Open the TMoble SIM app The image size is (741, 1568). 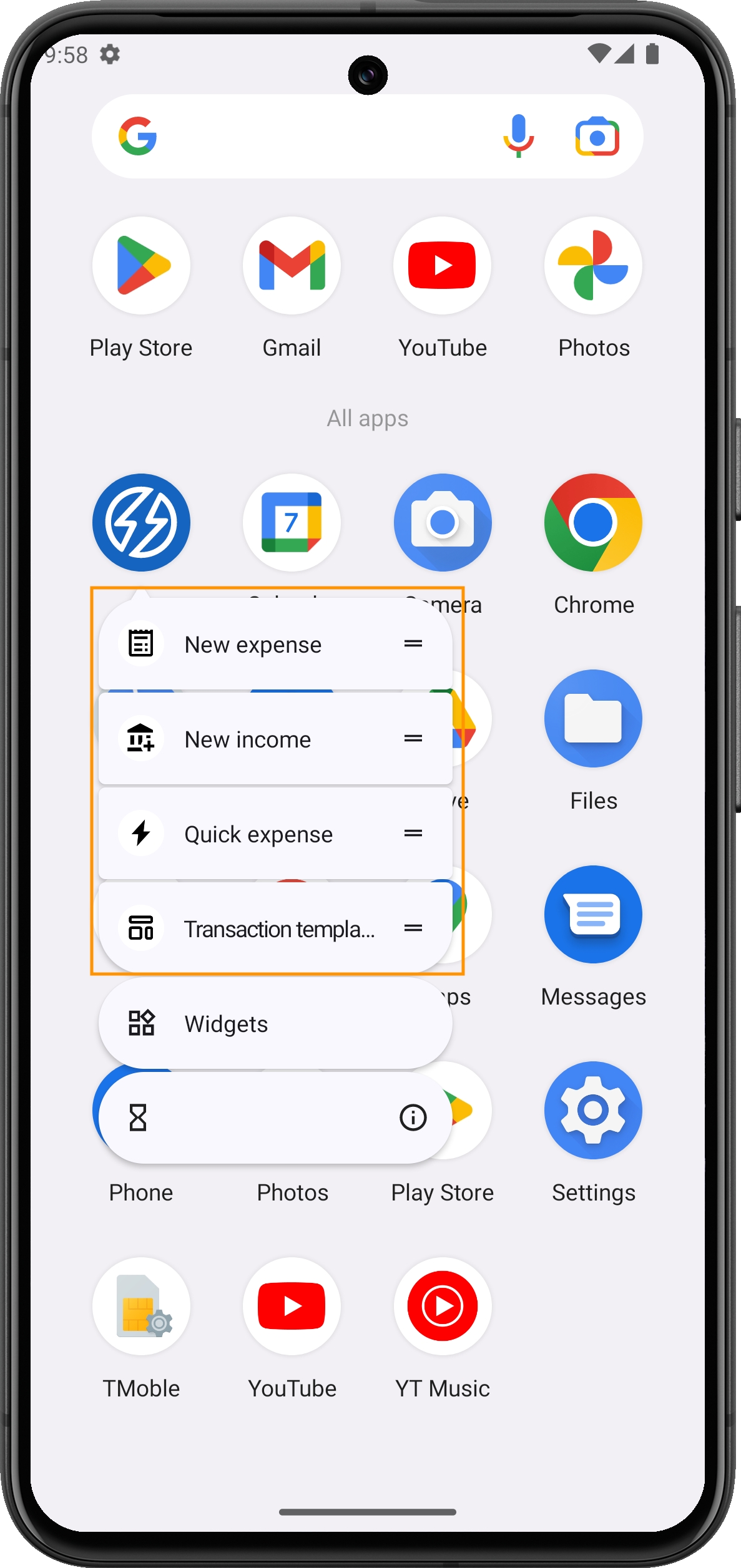pyautogui.click(x=141, y=1307)
